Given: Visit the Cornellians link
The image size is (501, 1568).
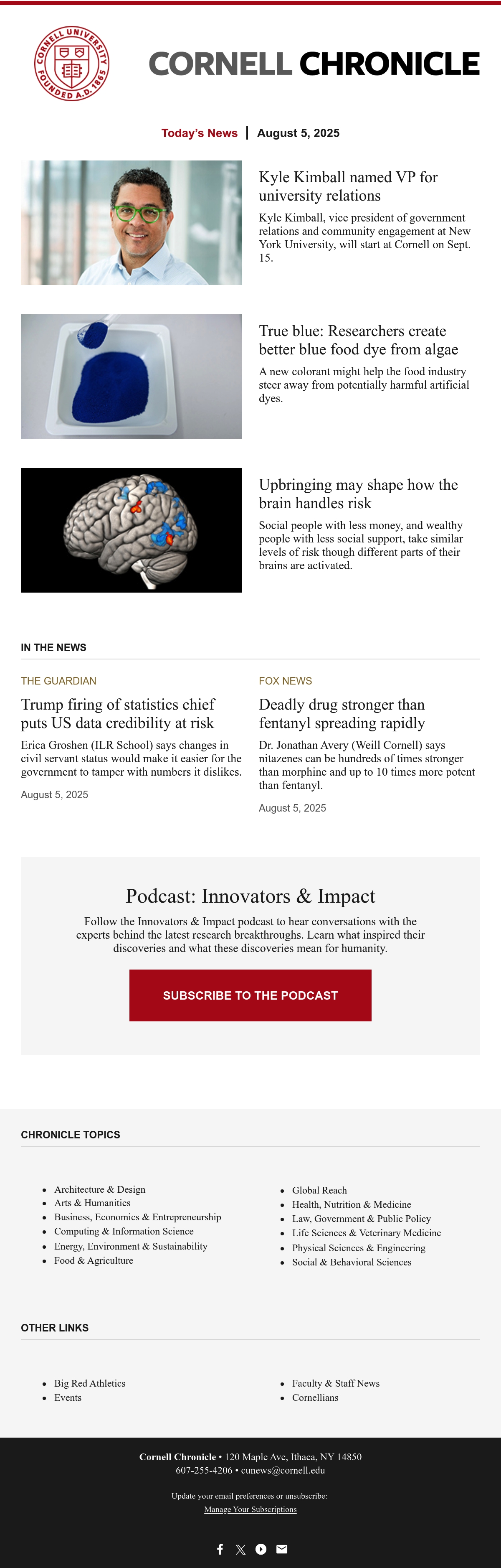Looking at the screenshot, I should point(315,1397).
